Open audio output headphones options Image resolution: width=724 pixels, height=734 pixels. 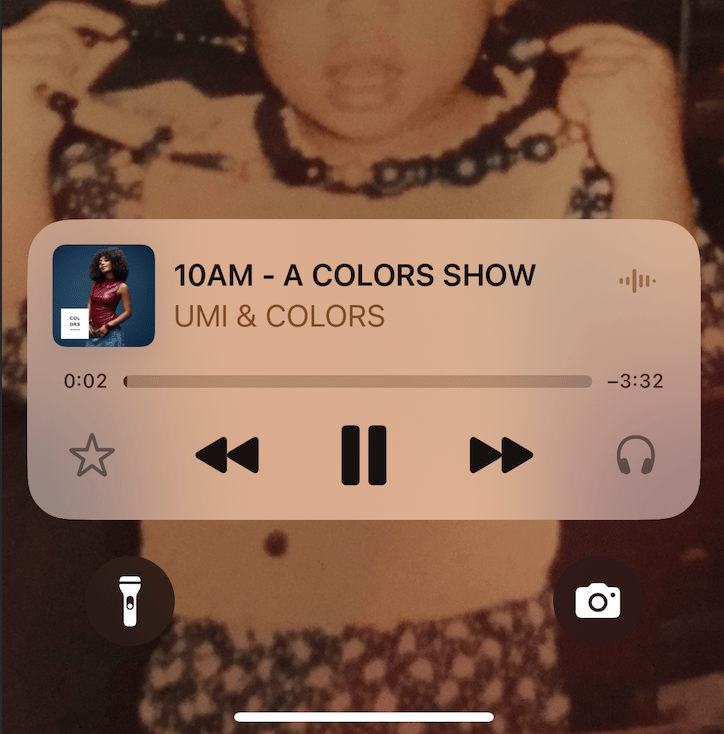click(635, 455)
